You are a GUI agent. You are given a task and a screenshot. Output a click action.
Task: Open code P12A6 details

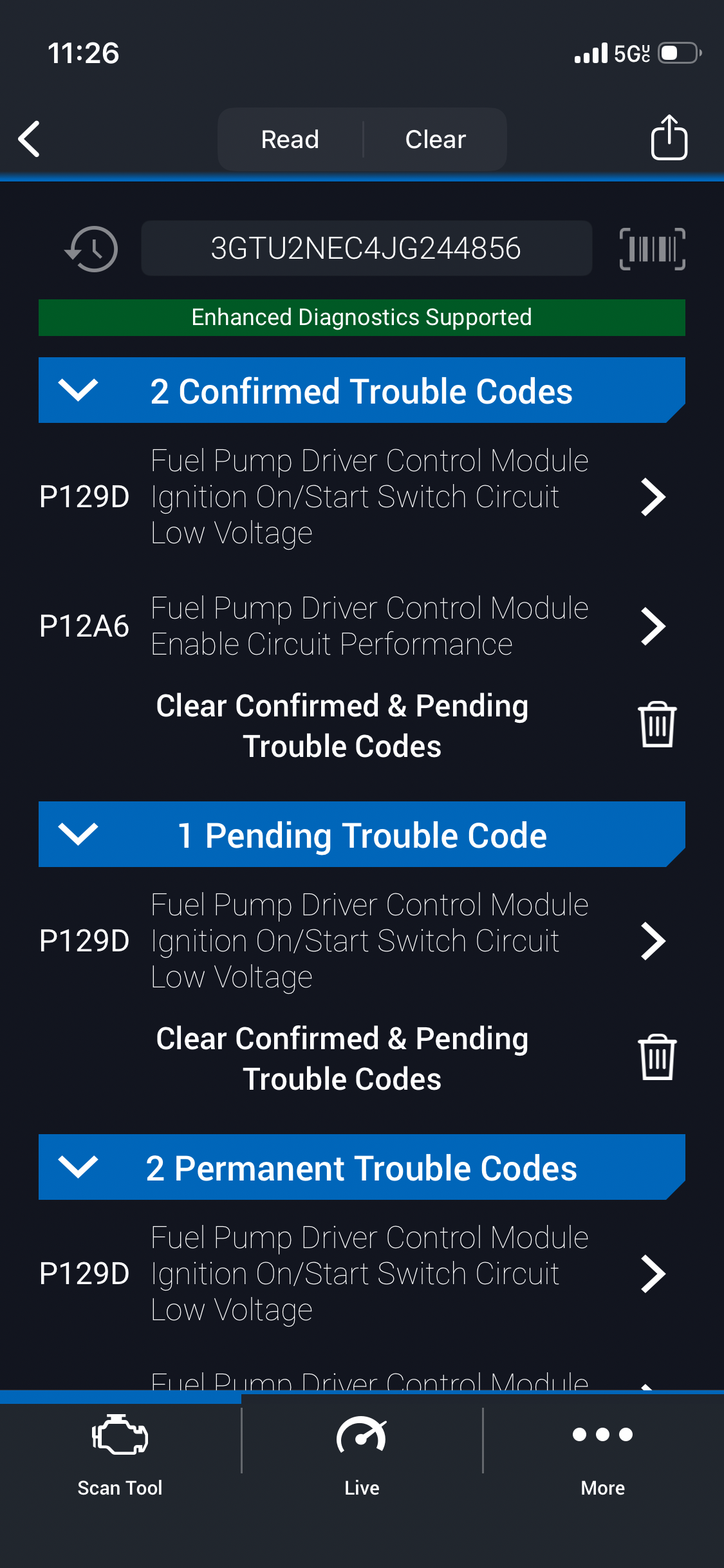click(x=653, y=626)
